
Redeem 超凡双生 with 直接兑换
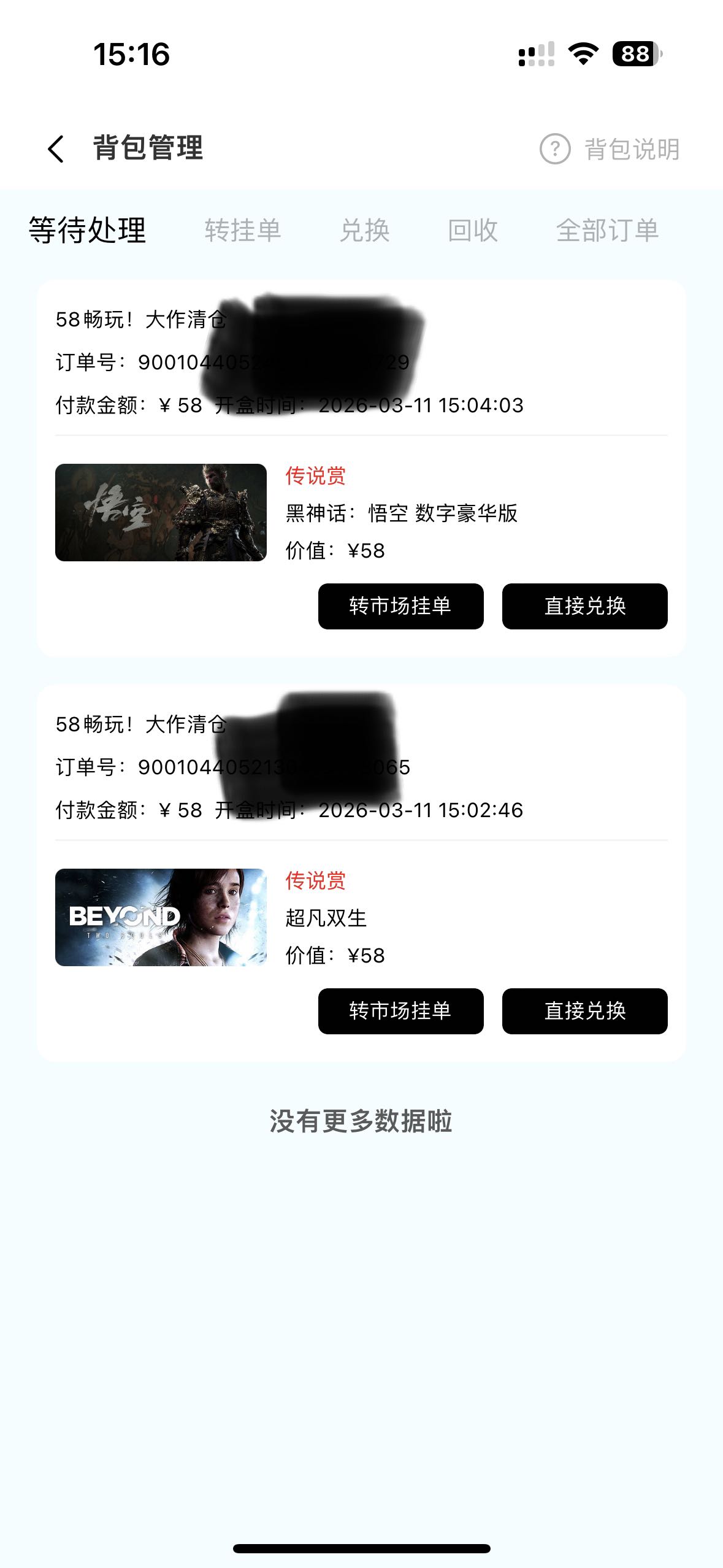[584, 1011]
